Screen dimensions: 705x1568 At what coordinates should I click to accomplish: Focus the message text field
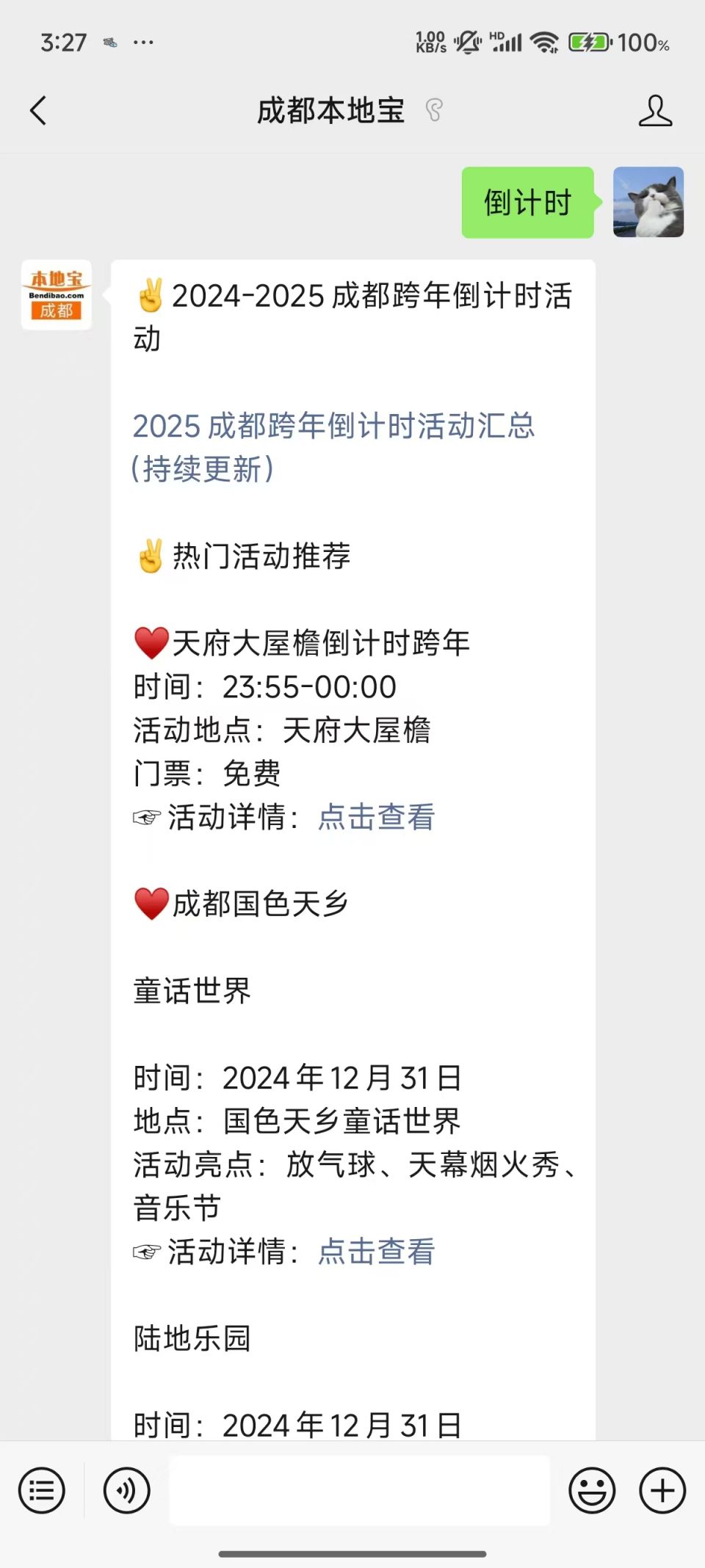point(360,1490)
